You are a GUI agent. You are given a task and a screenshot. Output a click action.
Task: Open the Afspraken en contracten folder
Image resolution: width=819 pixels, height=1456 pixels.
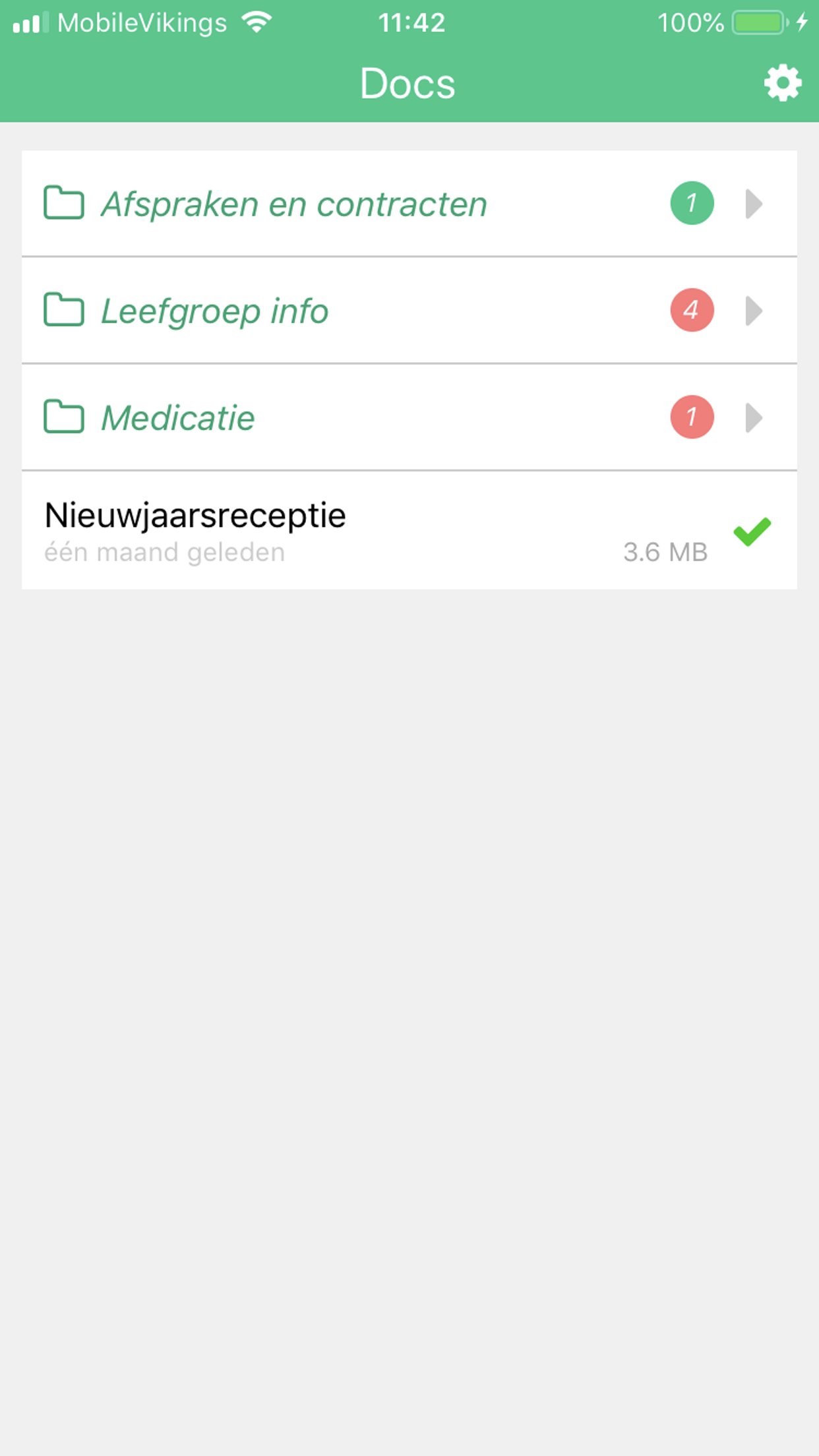point(409,203)
